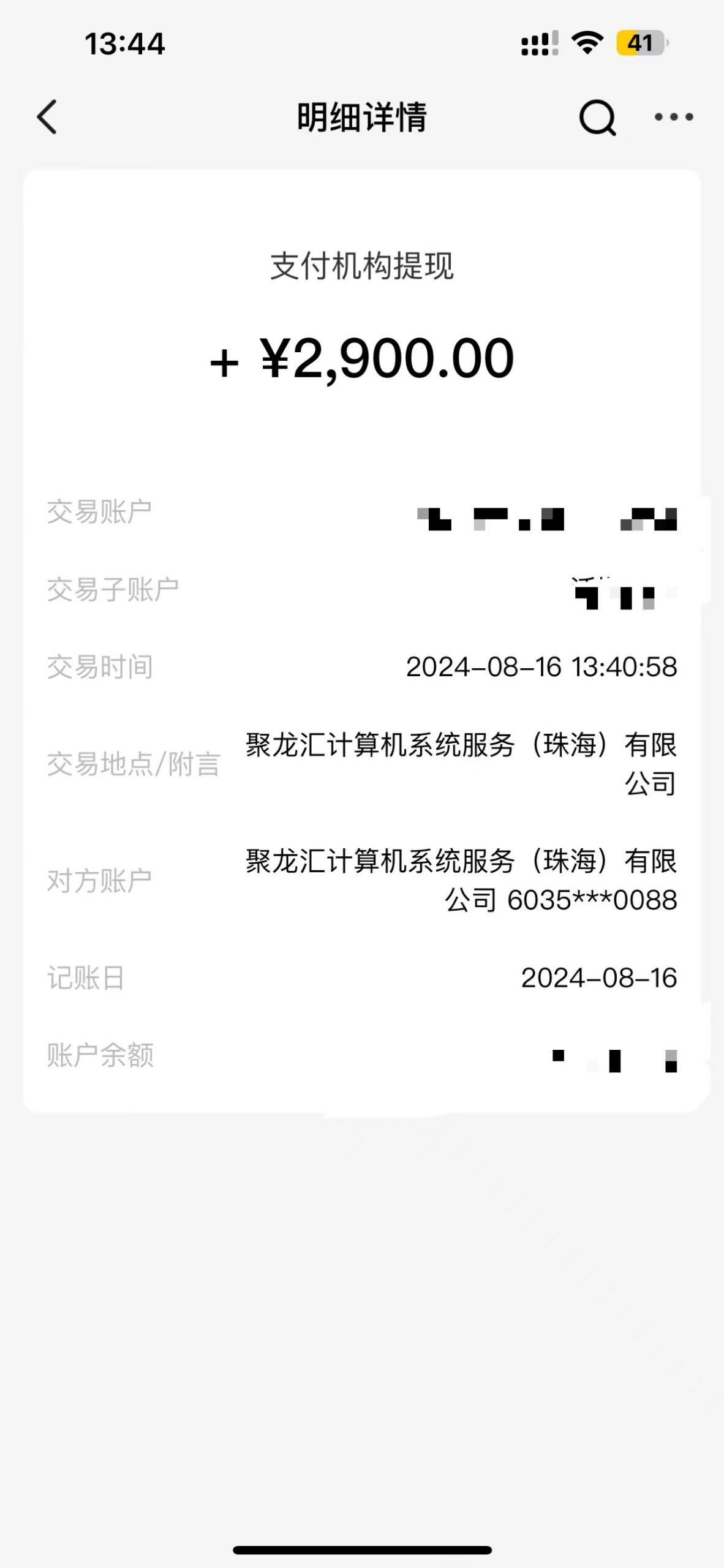Tap the transaction time 2024-08-16 13:40:58

pyautogui.click(x=542, y=668)
